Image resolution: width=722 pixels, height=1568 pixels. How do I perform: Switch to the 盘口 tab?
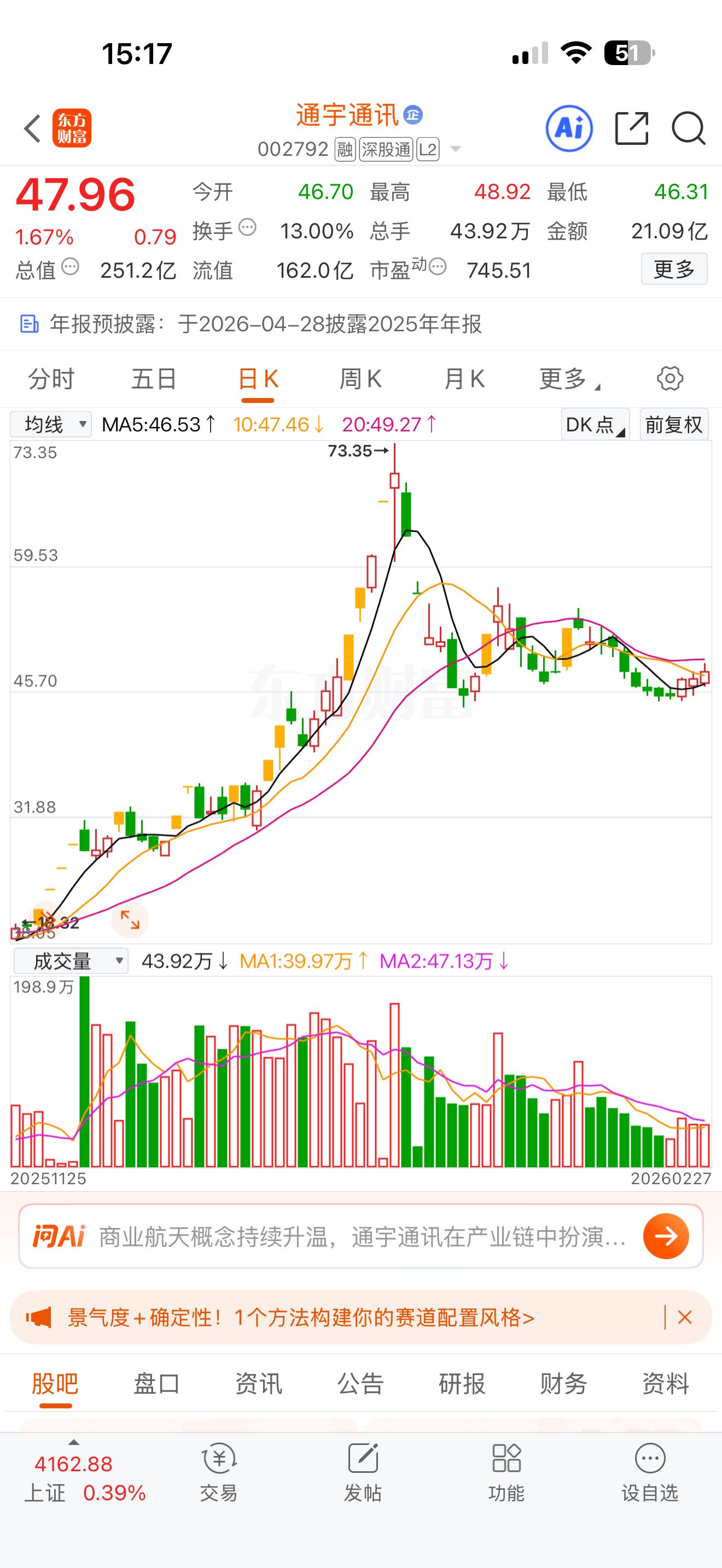tap(156, 1384)
